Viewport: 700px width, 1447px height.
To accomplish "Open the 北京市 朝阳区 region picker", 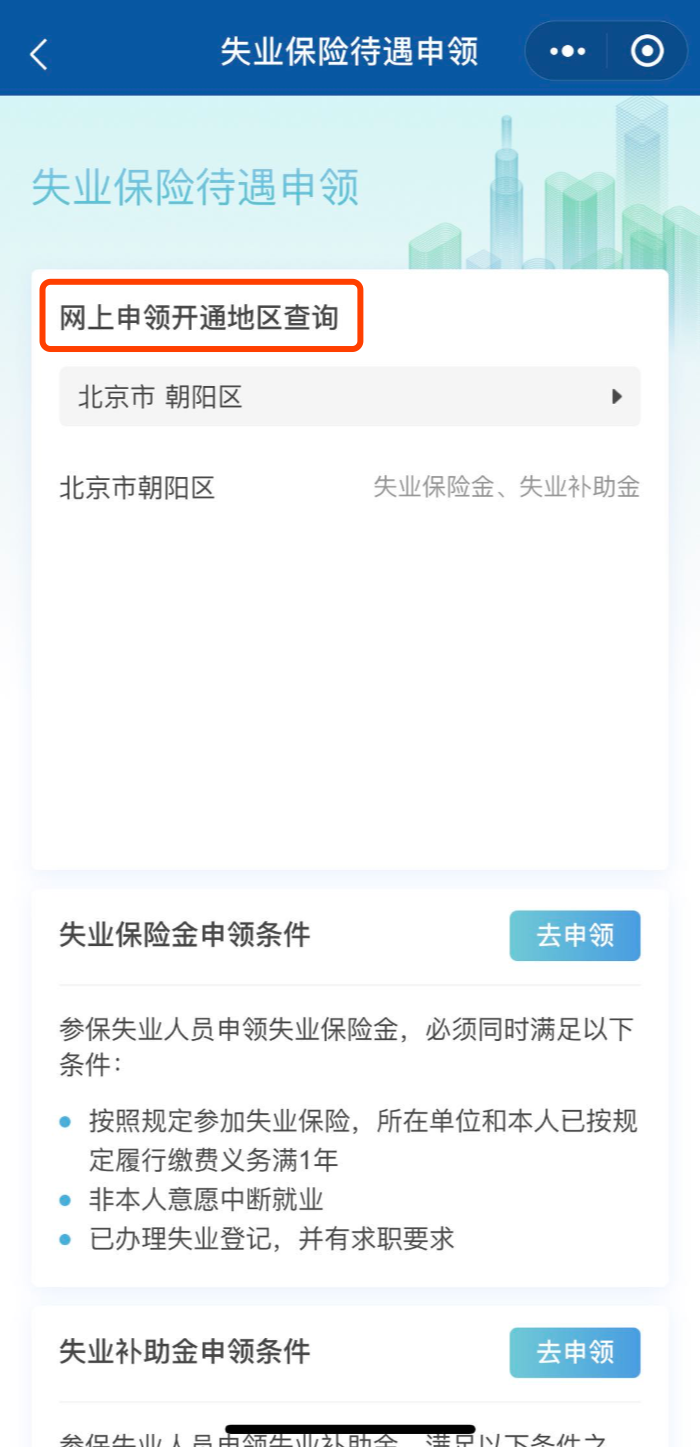I will click(349, 397).
